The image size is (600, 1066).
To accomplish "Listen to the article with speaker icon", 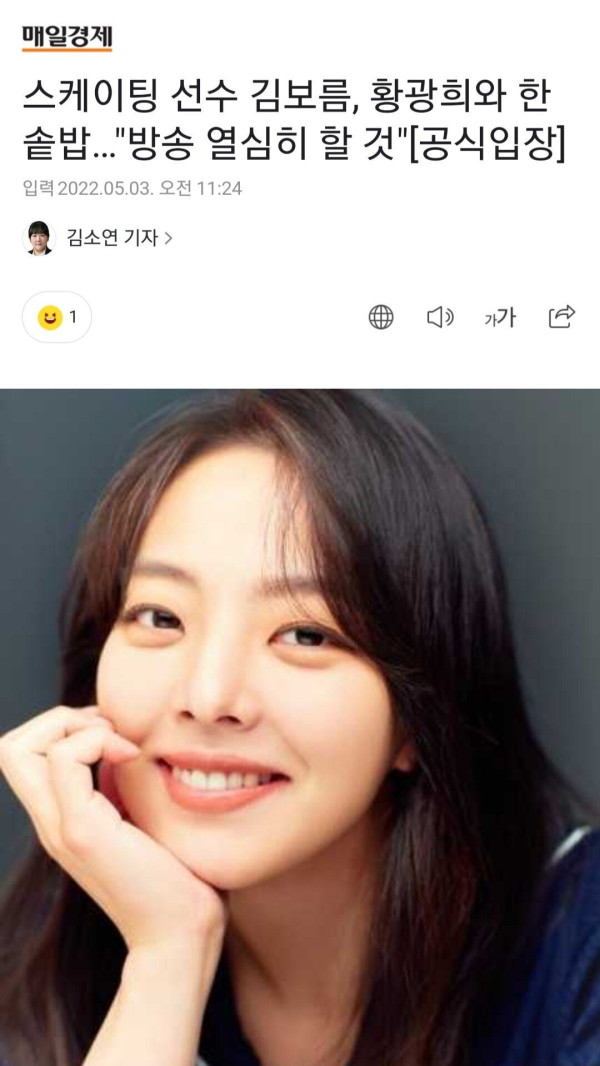I will [x=440, y=317].
